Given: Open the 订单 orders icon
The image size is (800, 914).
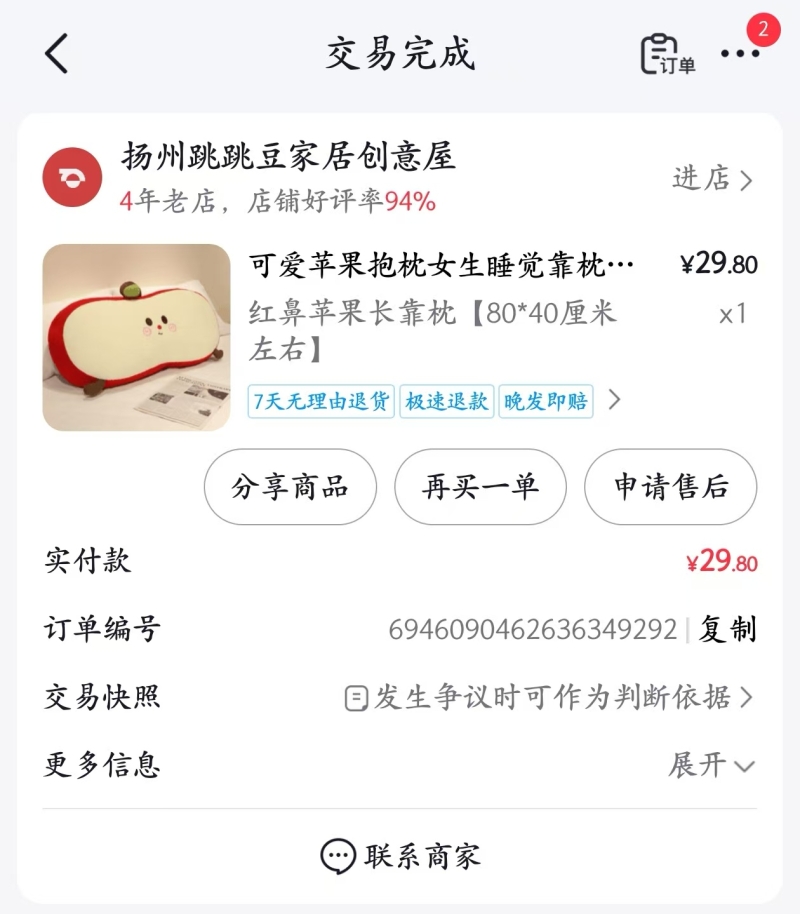Looking at the screenshot, I should 666,54.
